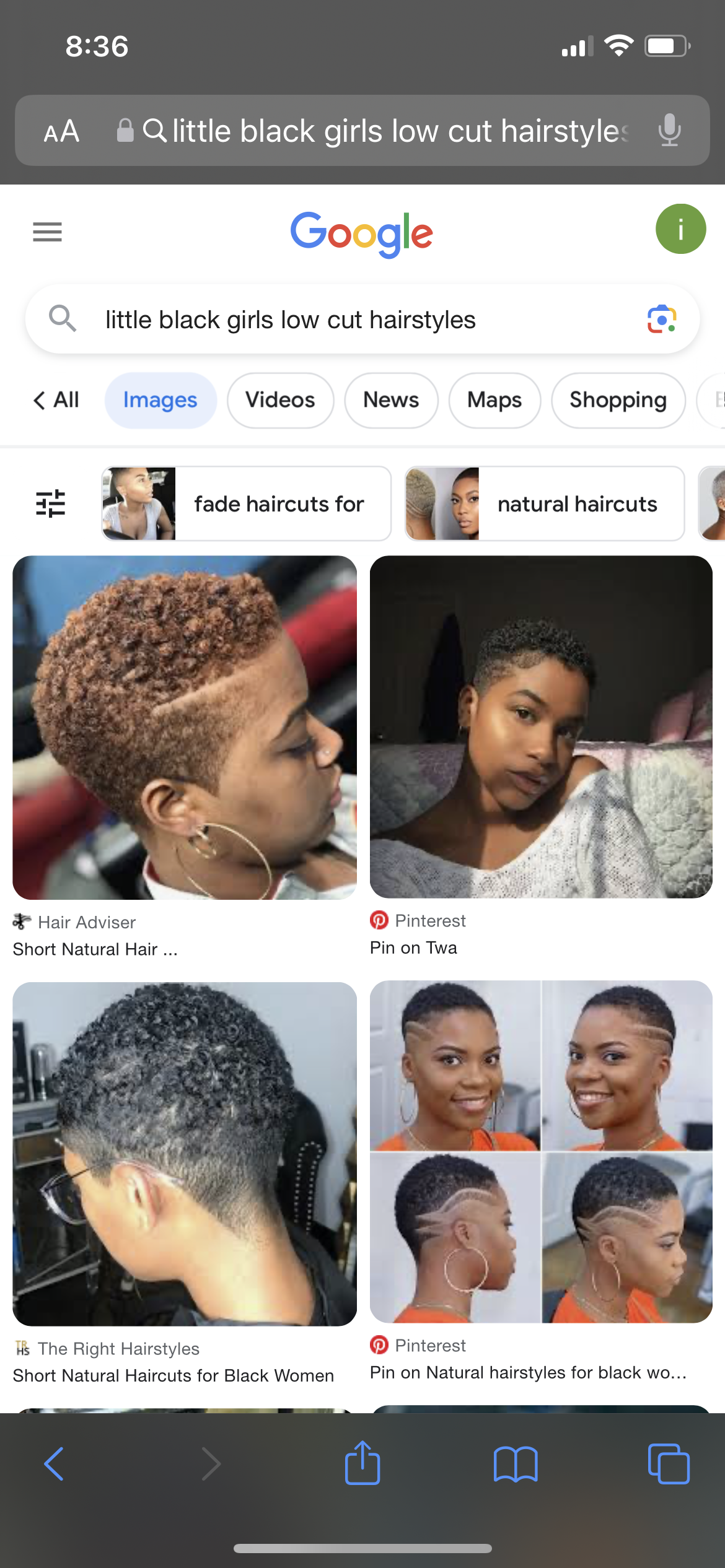Open the Google hamburger menu

[47, 232]
